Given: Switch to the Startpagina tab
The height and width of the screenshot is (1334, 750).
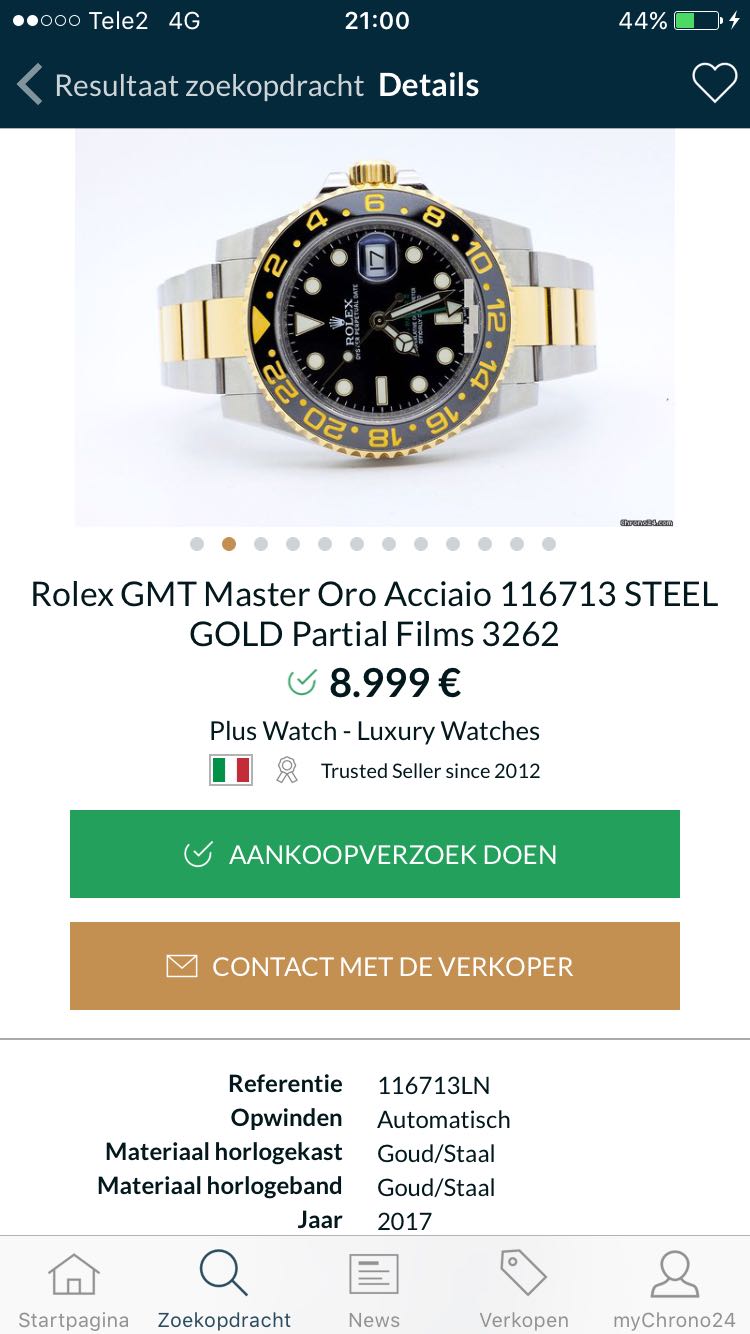Looking at the screenshot, I should click(x=74, y=1290).
